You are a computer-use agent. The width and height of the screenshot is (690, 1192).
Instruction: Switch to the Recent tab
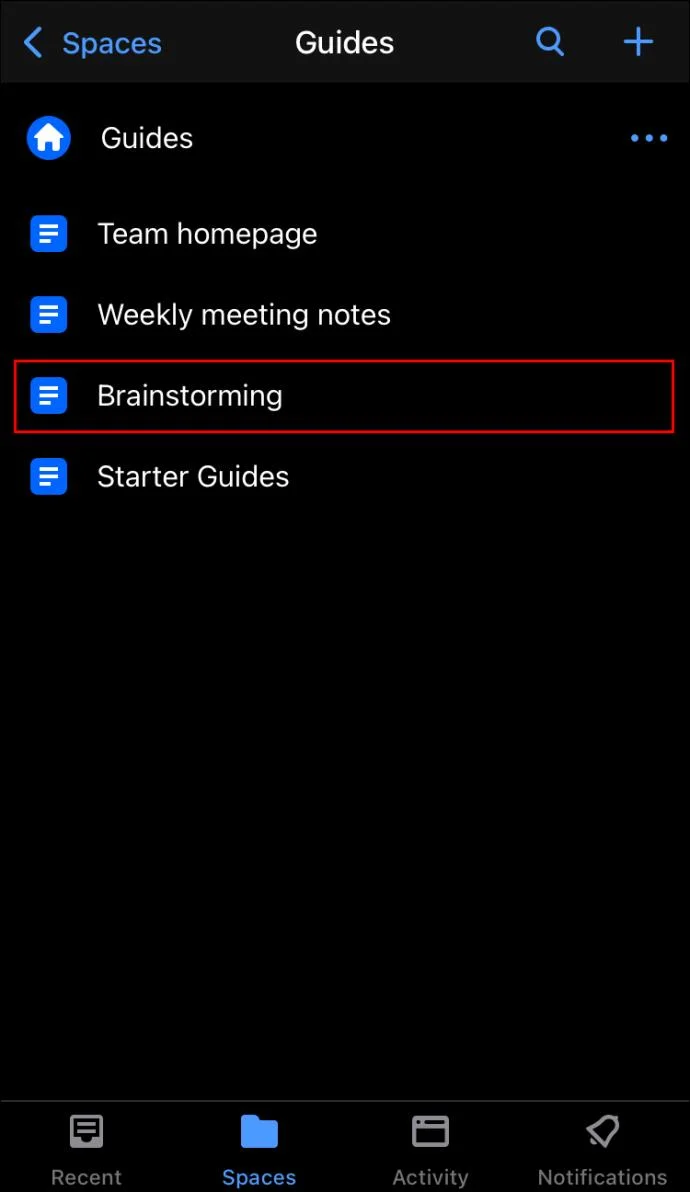(x=87, y=1148)
